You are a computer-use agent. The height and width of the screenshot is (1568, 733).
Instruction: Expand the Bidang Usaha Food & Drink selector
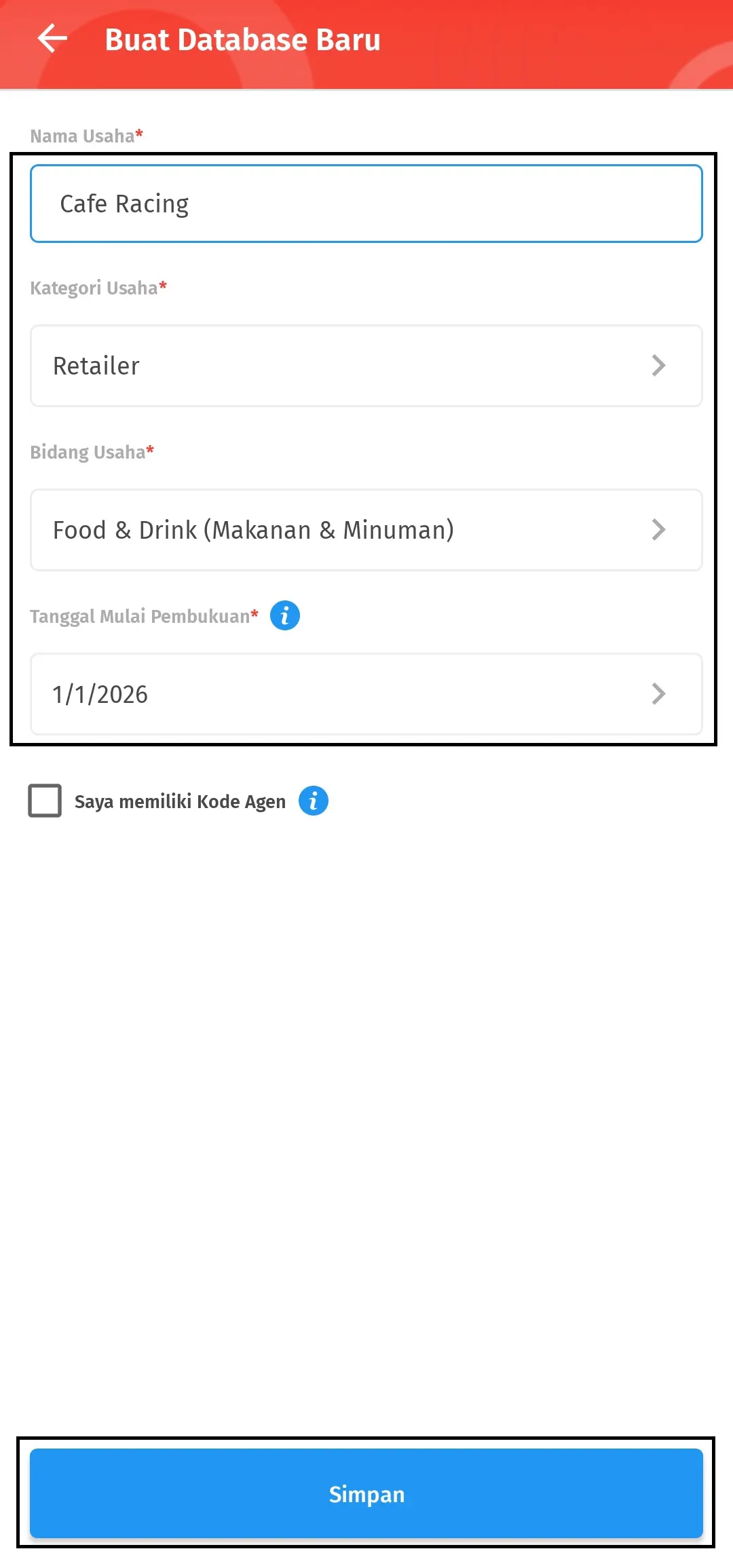click(x=366, y=530)
